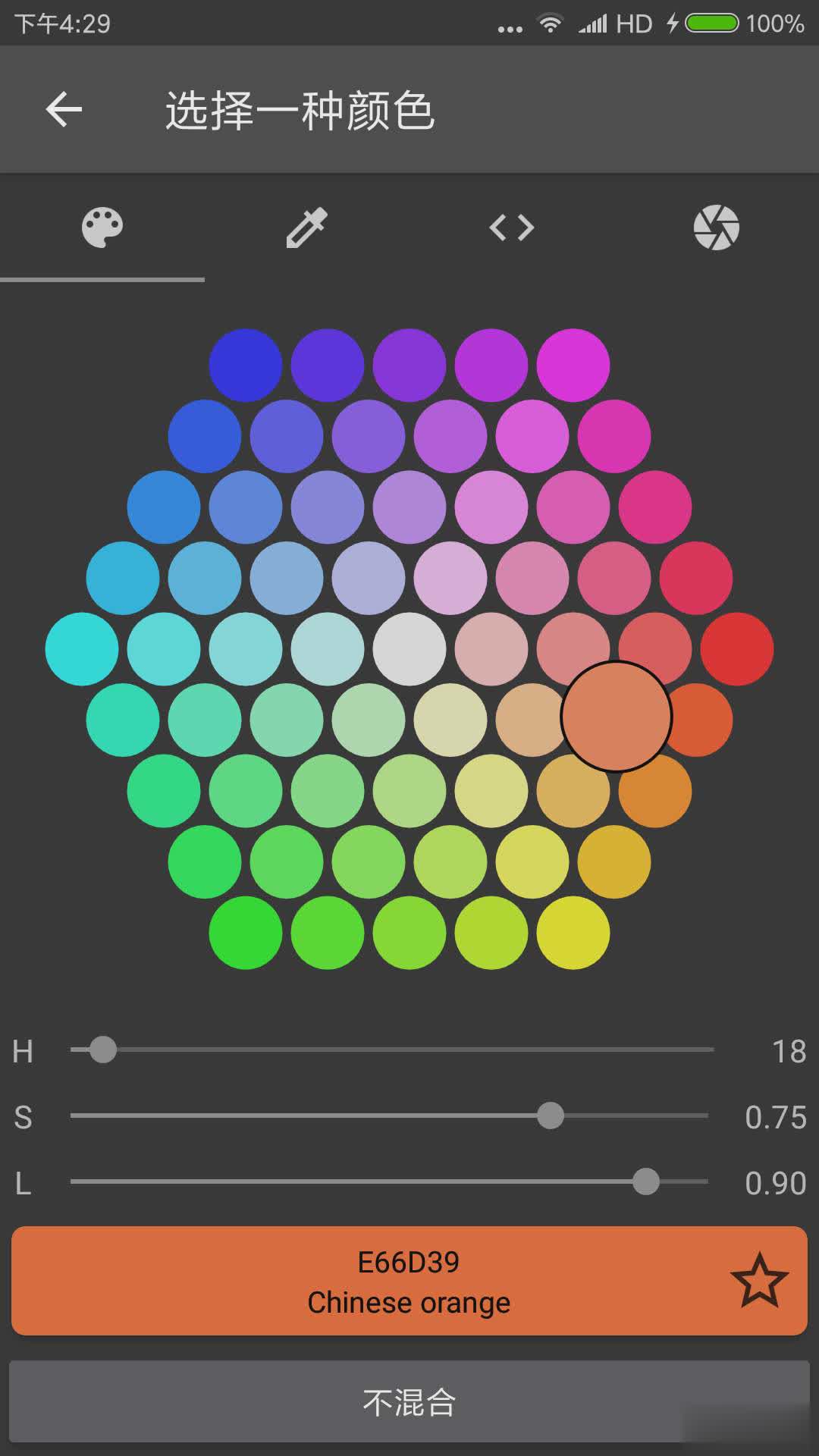Favorite Chinese orange with the star
Screen dimensions: 819x1456
pyautogui.click(x=759, y=1281)
